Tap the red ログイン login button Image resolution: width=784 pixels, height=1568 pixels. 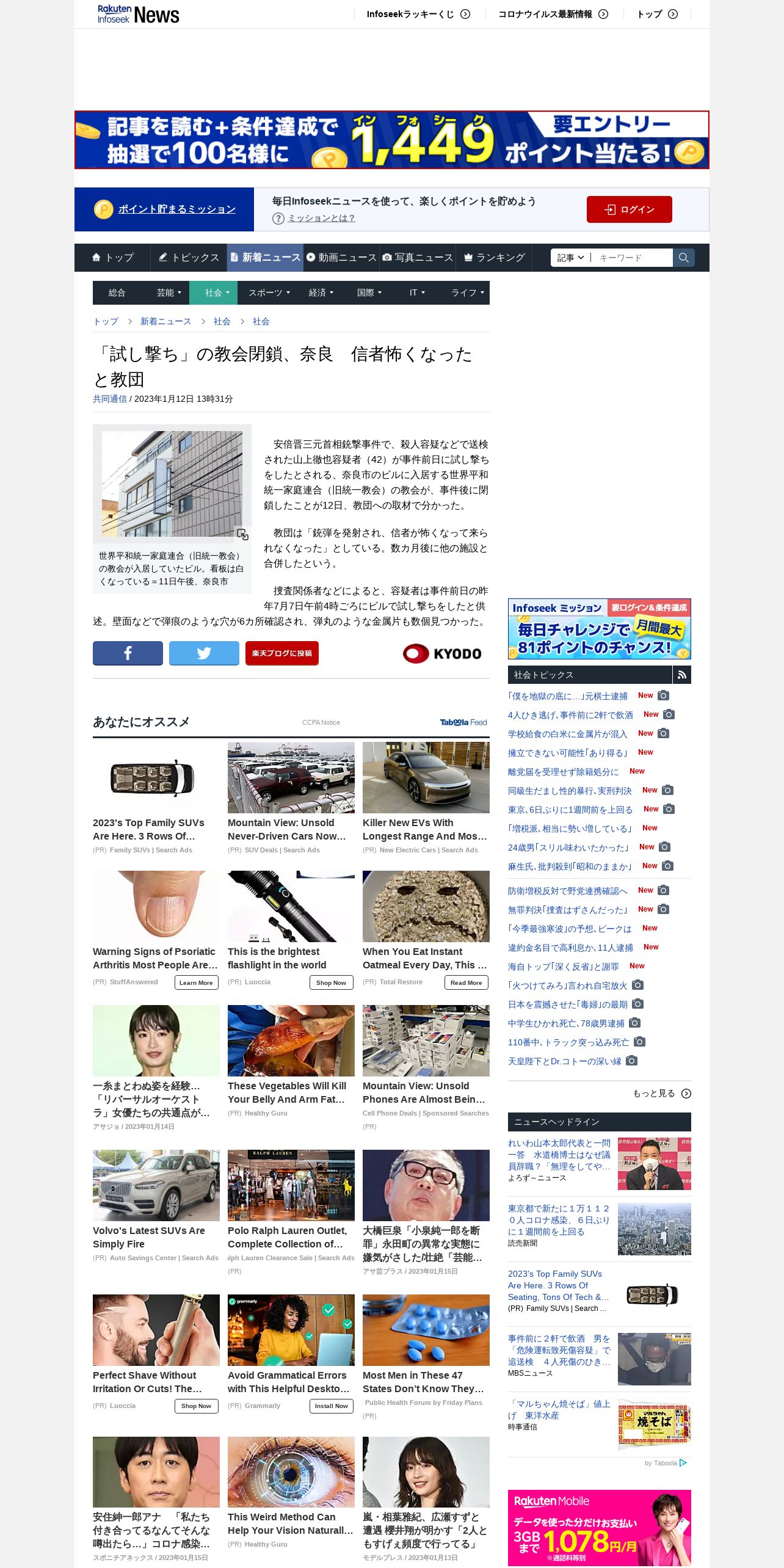pyautogui.click(x=629, y=209)
